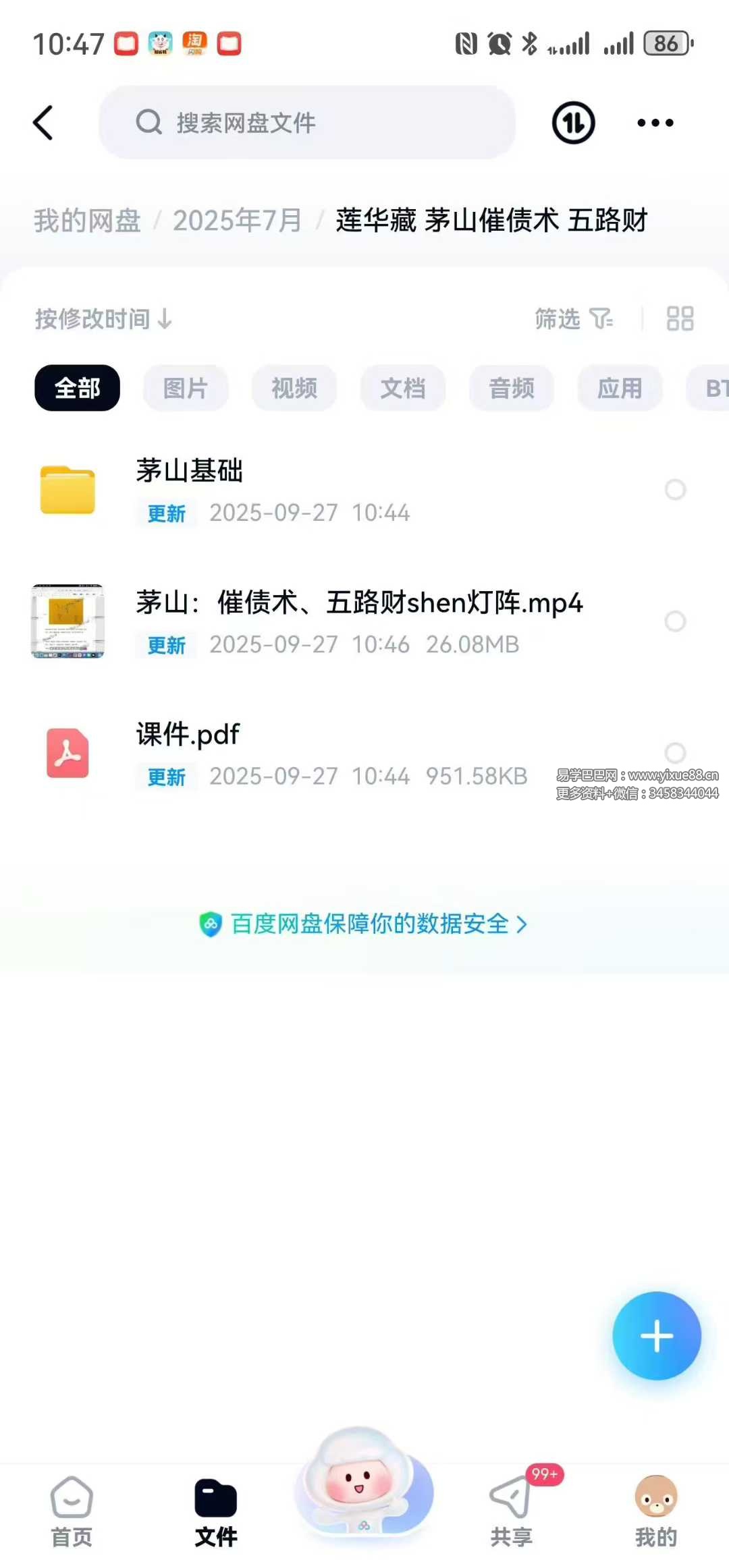Go back with the arrow icon
The image size is (729, 1568).
tap(43, 123)
